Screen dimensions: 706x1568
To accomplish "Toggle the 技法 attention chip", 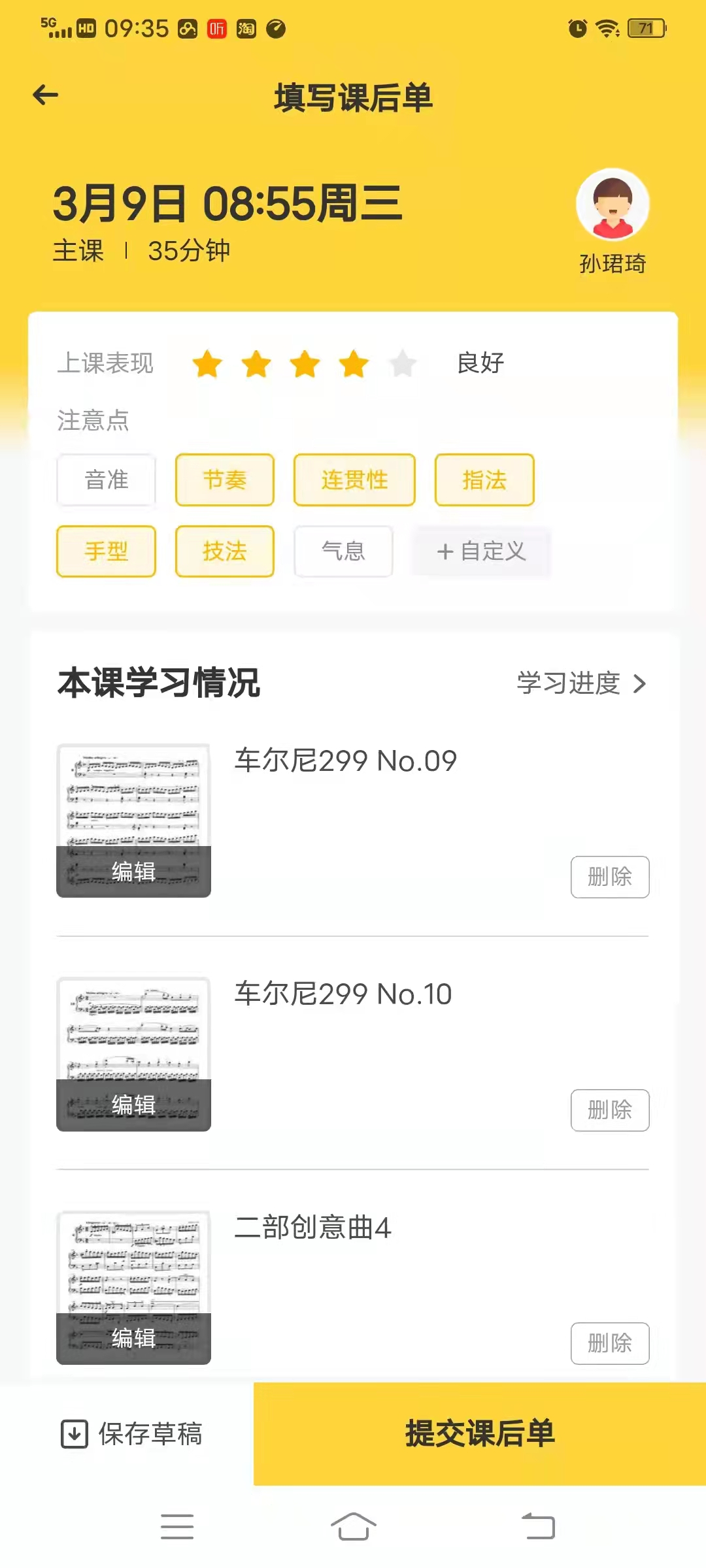I will point(224,551).
